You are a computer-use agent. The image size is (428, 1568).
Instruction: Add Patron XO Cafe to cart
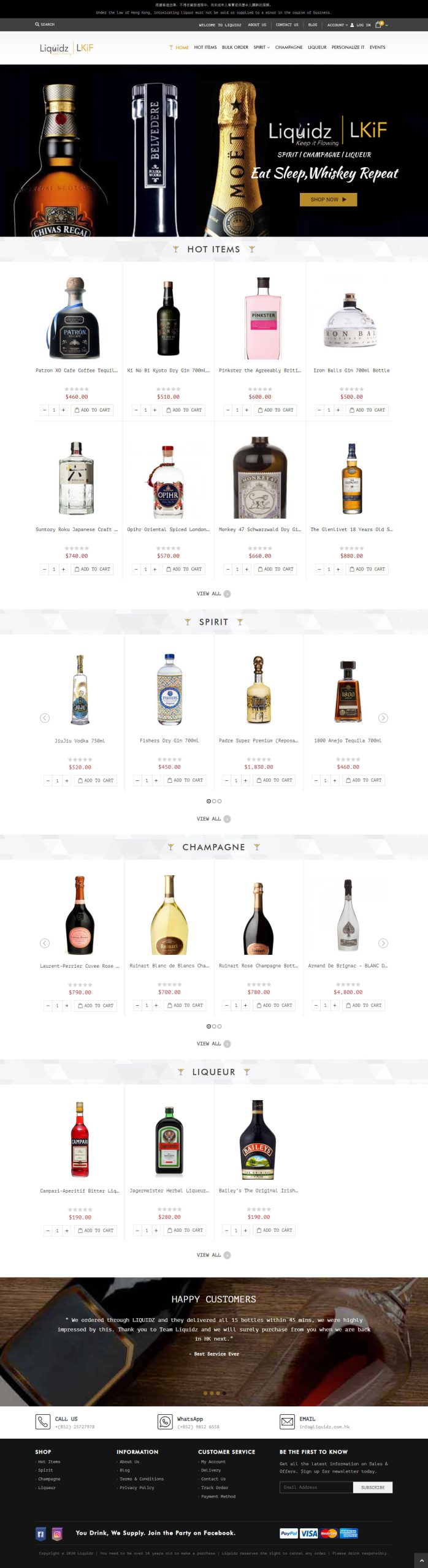coord(92,410)
